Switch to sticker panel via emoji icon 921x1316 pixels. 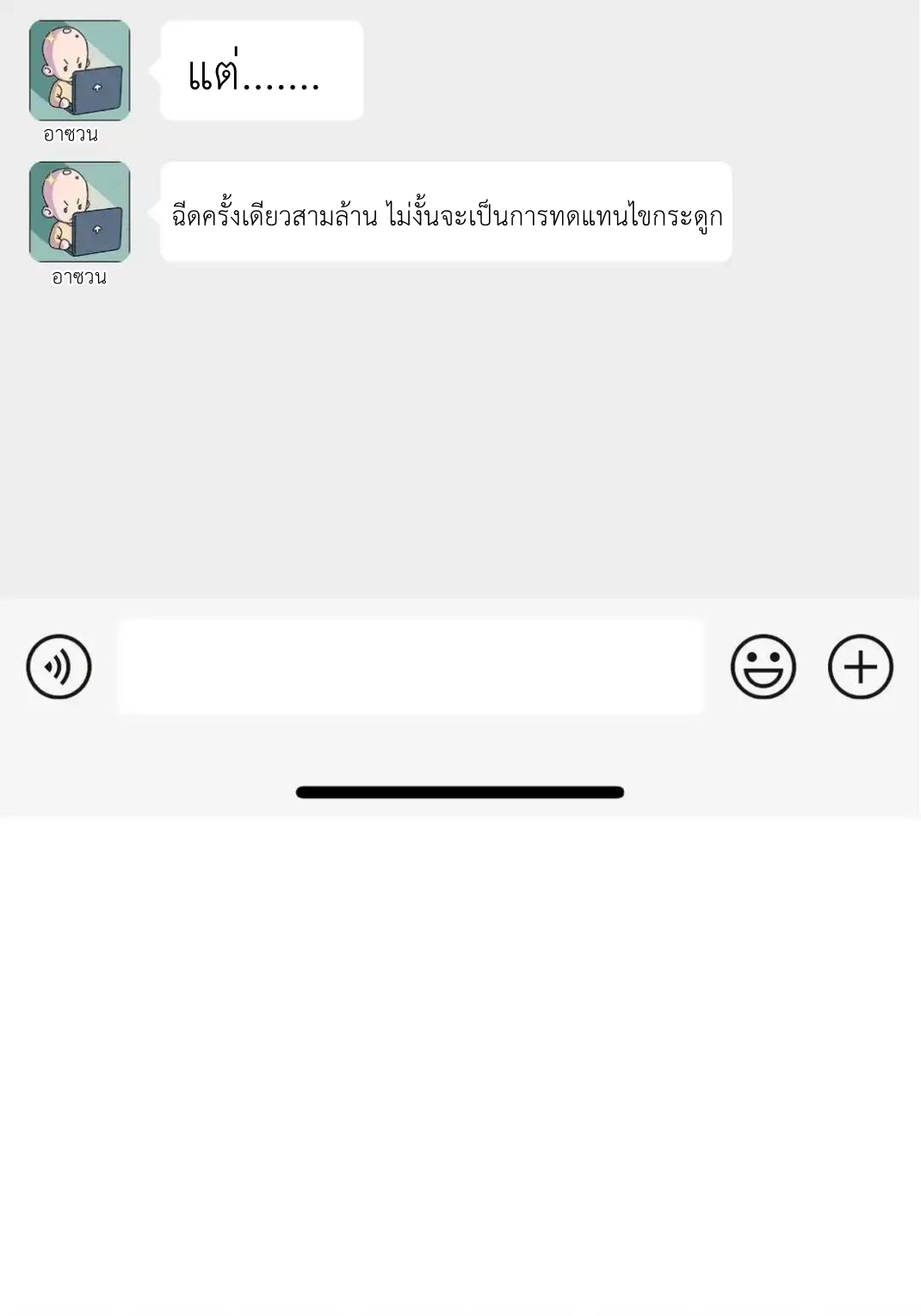(x=764, y=666)
